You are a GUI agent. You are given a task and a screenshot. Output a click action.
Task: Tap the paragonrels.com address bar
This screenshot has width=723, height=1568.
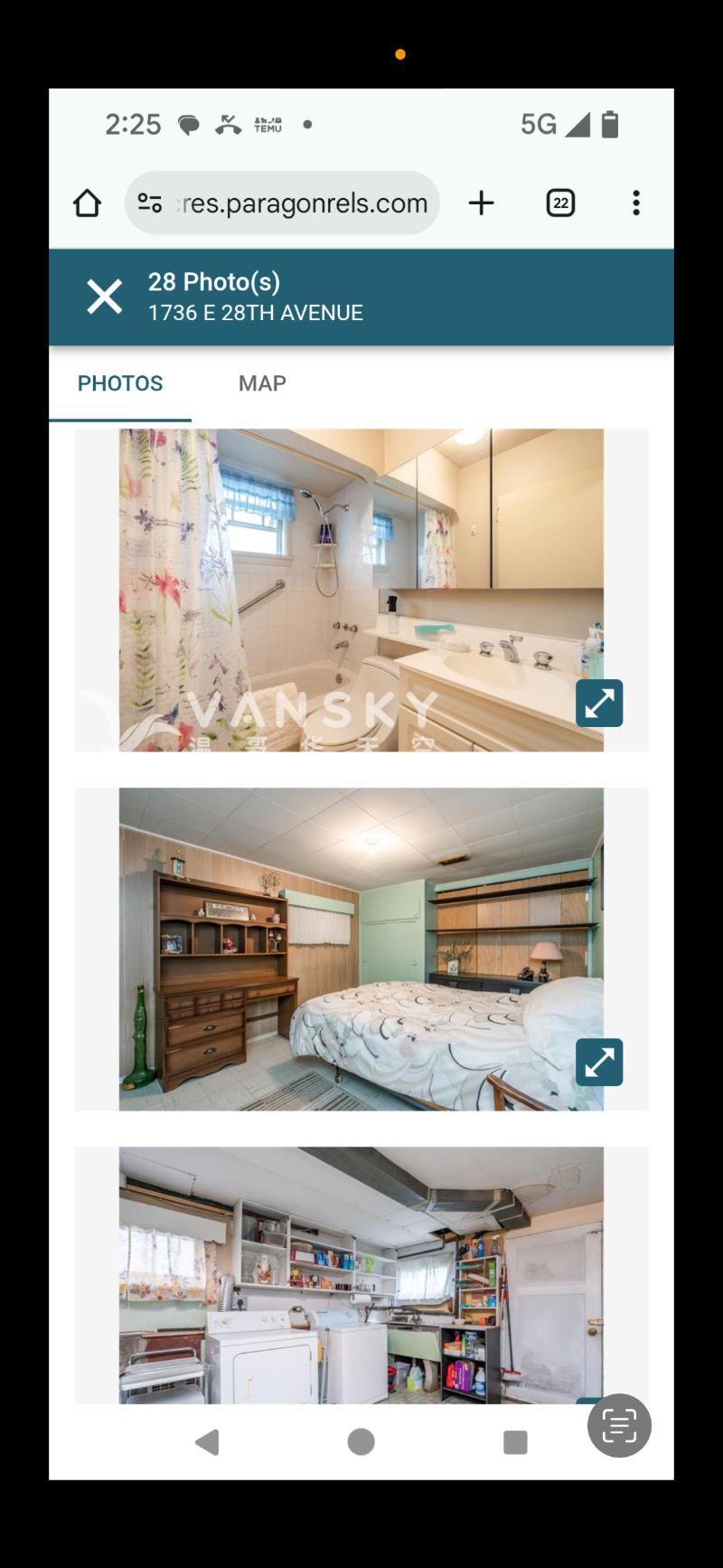[x=304, y=203]
